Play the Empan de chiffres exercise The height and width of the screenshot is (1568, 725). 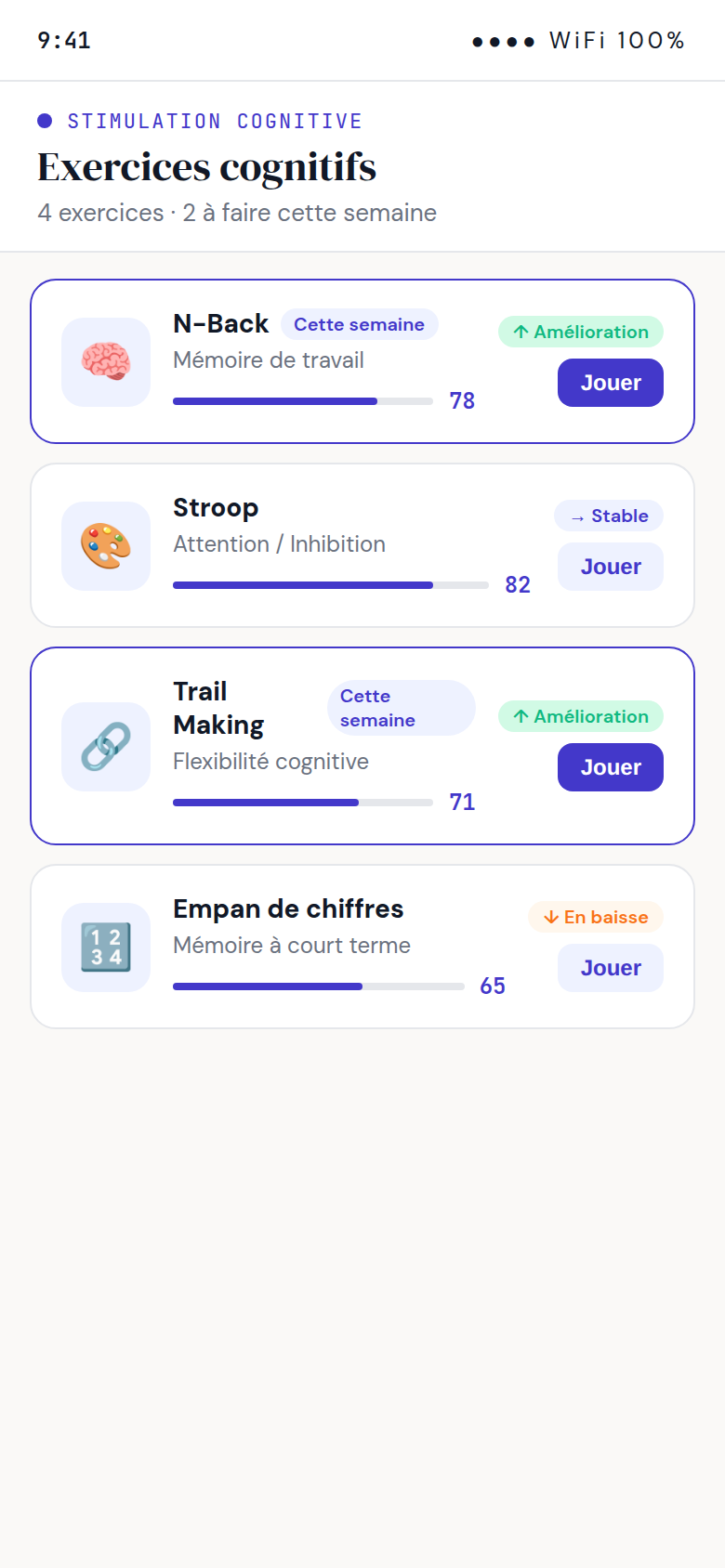[611, 968]
